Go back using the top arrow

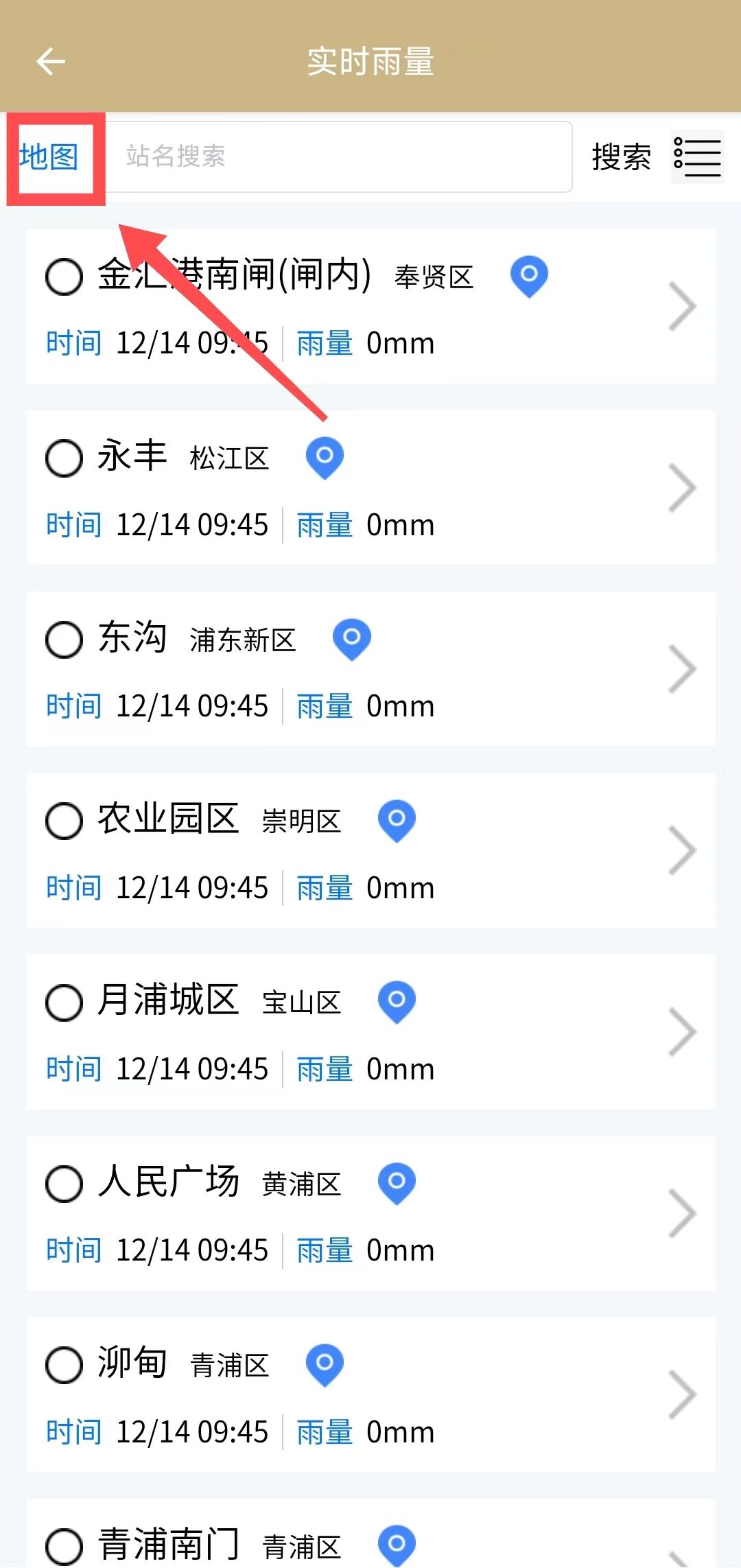51,62
